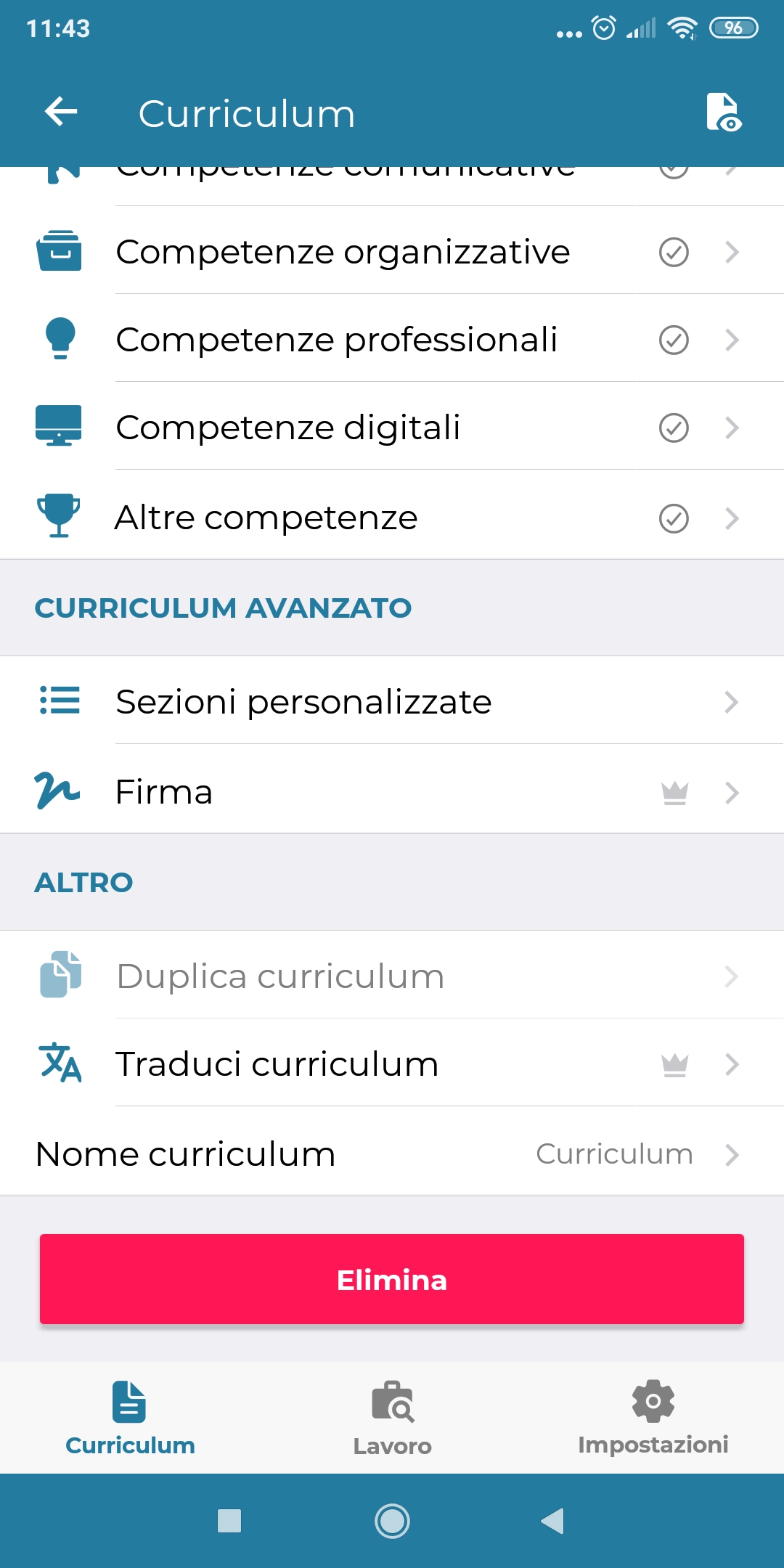Open Altre competenze
Screen dimensions: 784x1568
[x=392, y=517]
